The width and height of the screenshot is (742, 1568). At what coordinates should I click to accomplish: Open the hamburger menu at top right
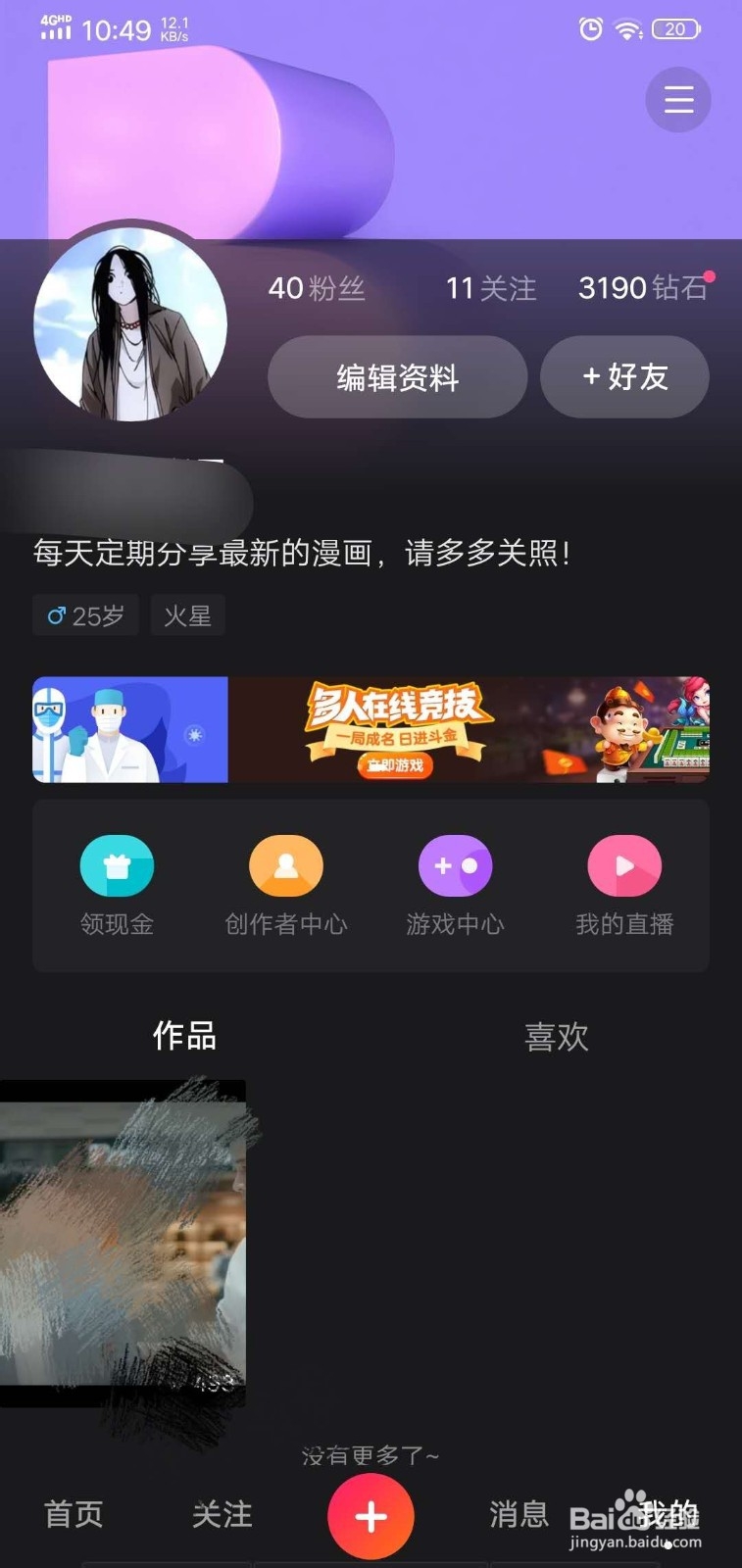point(678,99)
